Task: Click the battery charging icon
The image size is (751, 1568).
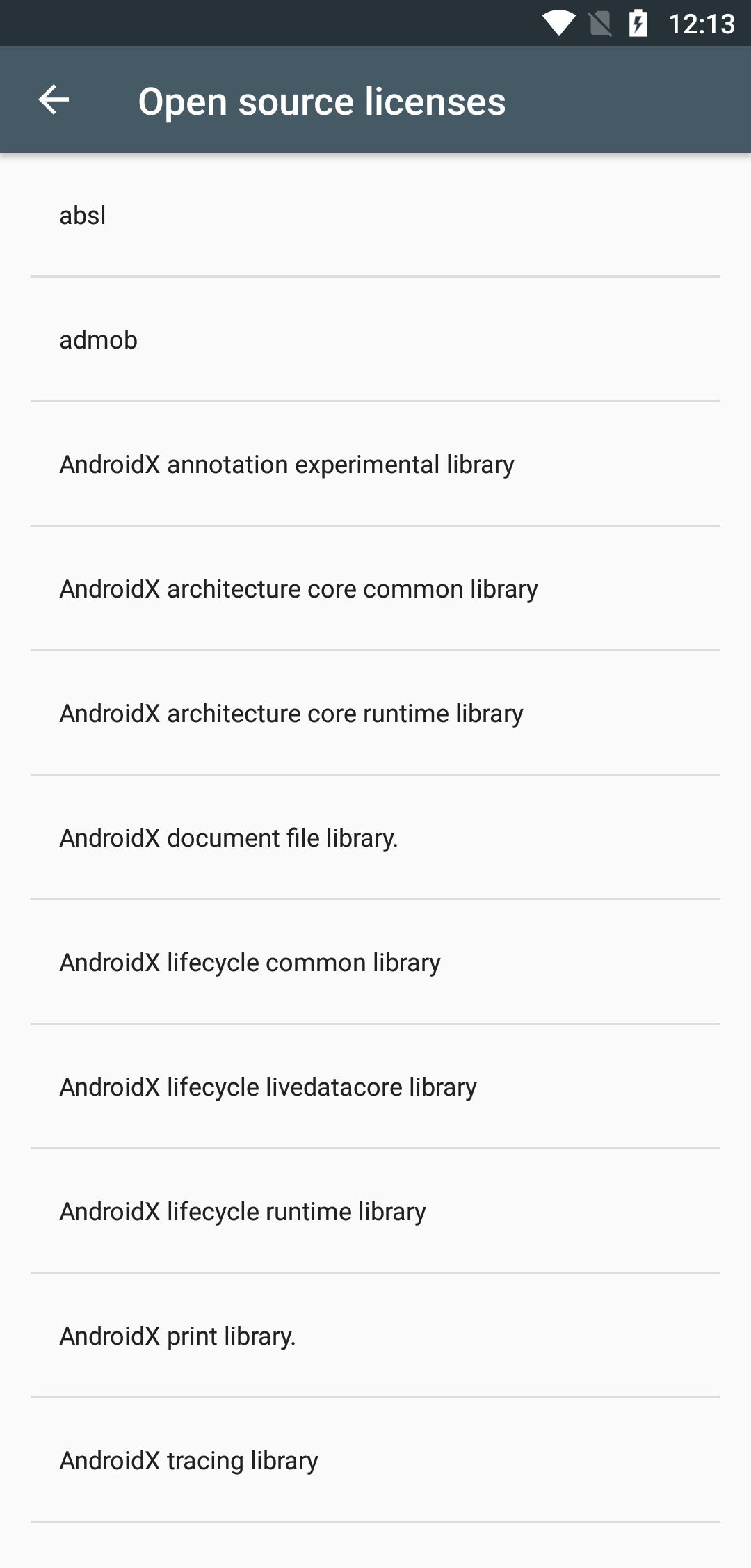Action: coord(638,23)
